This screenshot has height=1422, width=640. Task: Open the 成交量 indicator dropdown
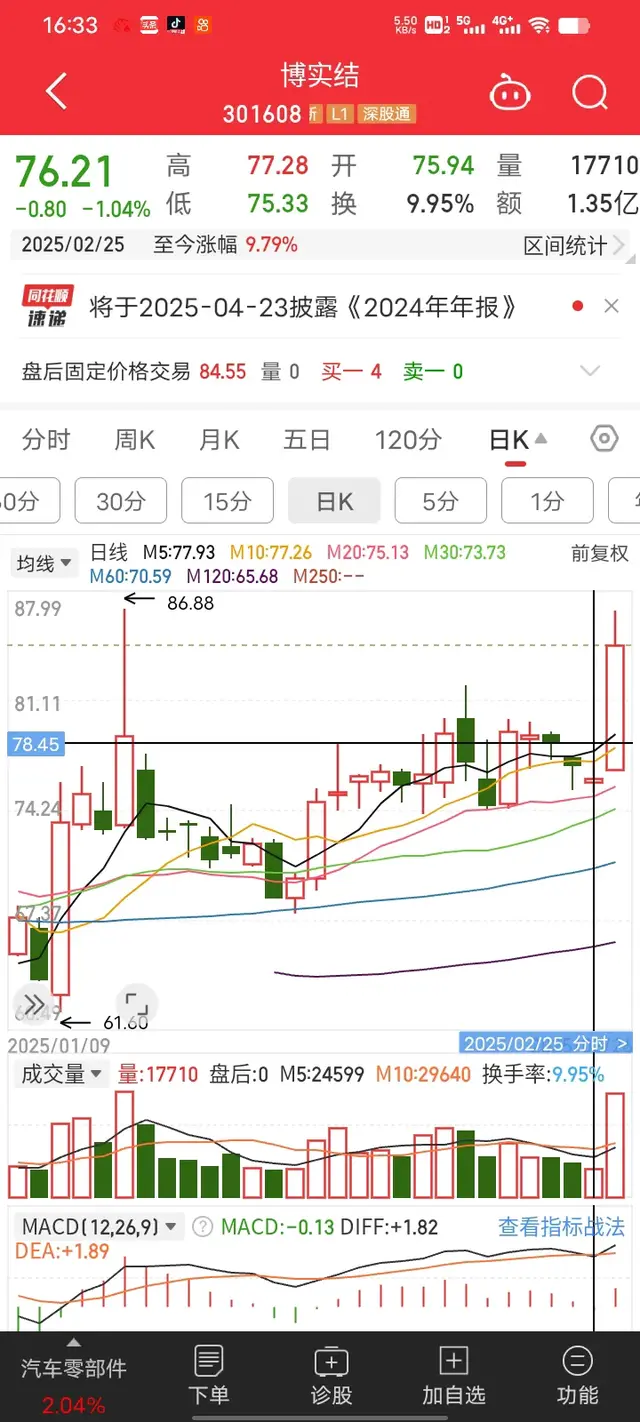point(62,1075)
